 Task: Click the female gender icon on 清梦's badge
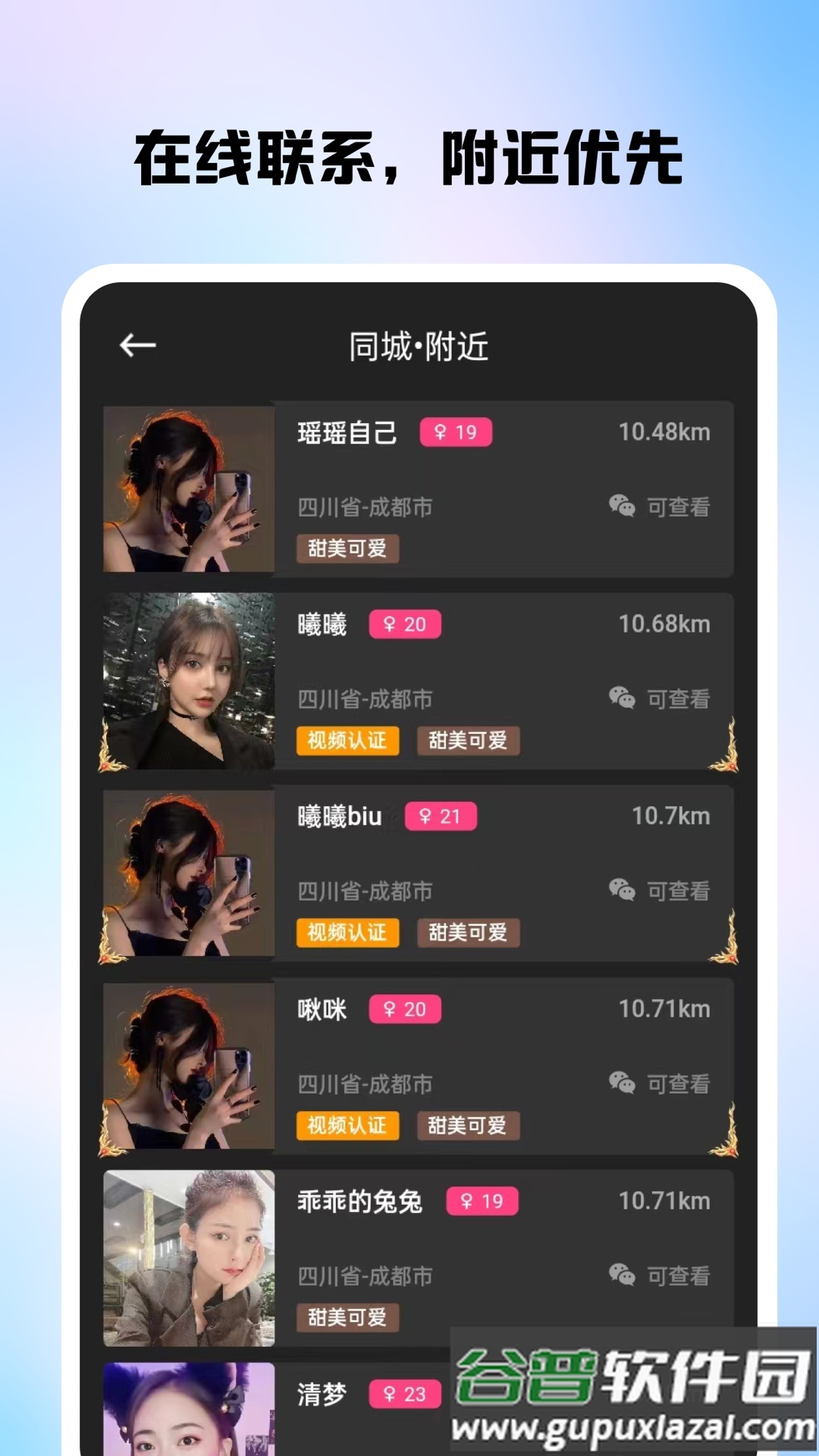click(x=390, y=1394)
